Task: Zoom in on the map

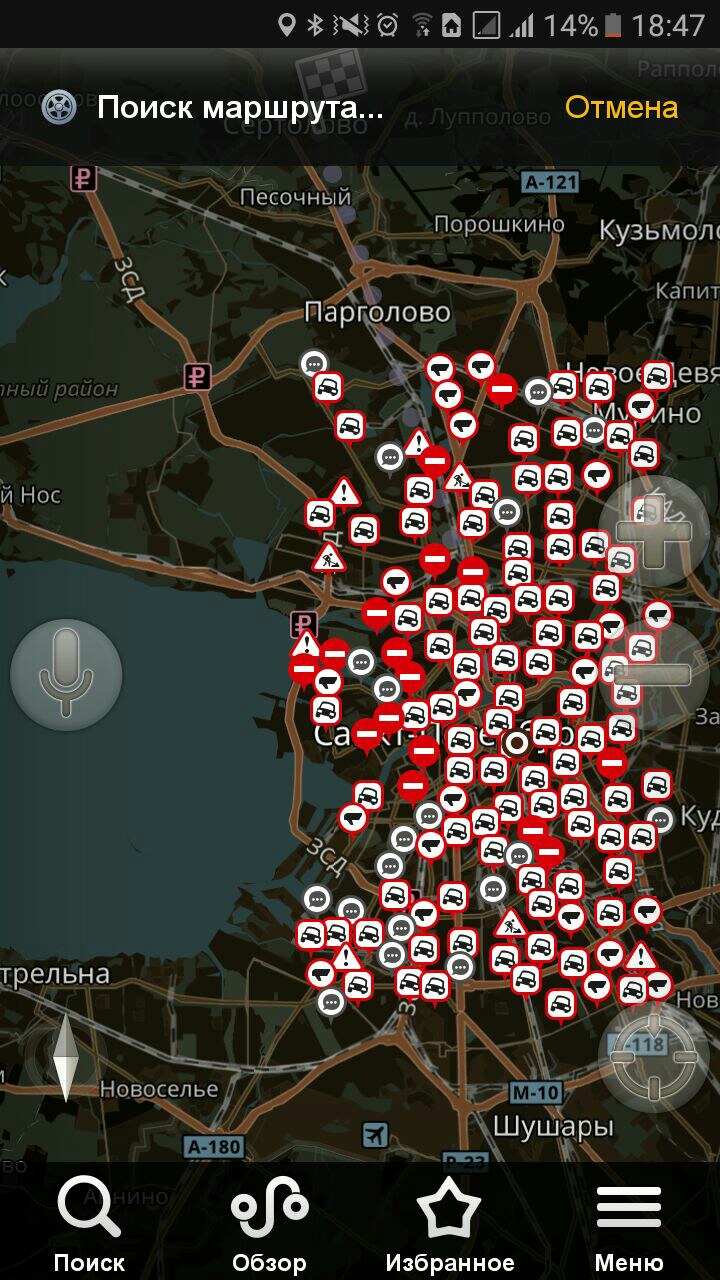Action: coord(654,530)
